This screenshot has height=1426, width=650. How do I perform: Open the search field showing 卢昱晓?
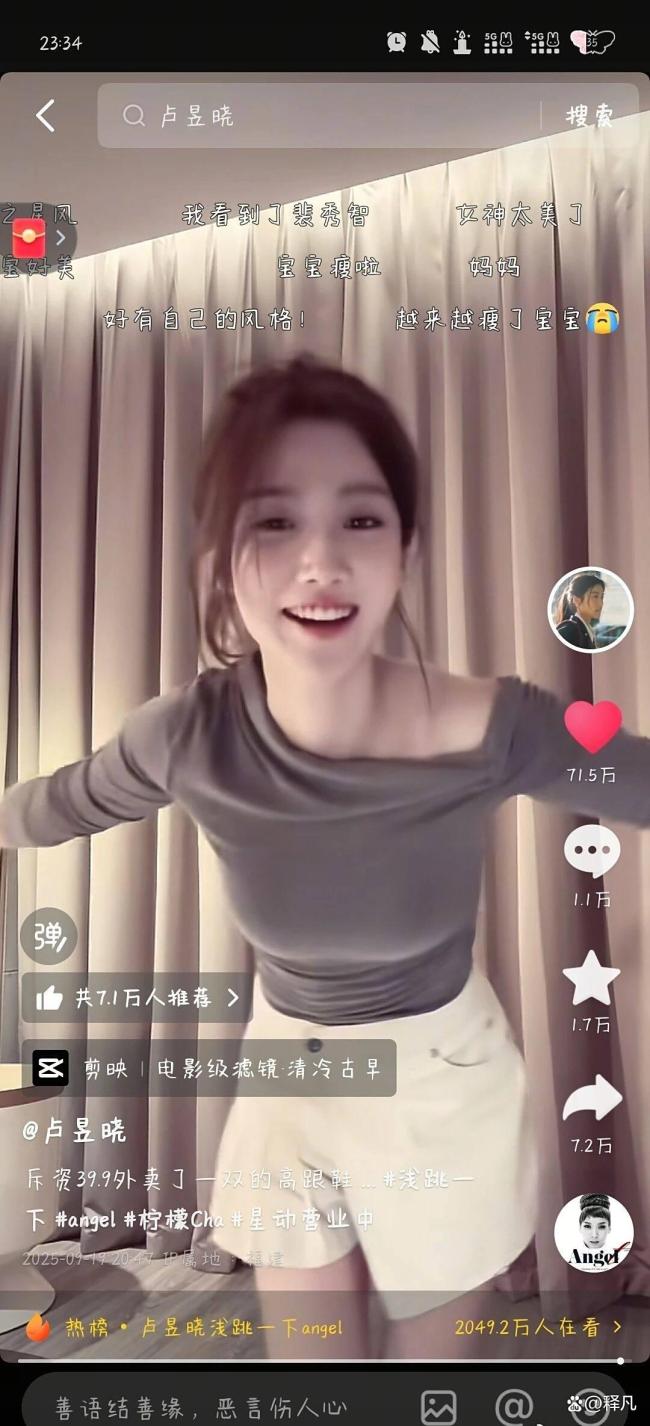[x=320, y=116]
